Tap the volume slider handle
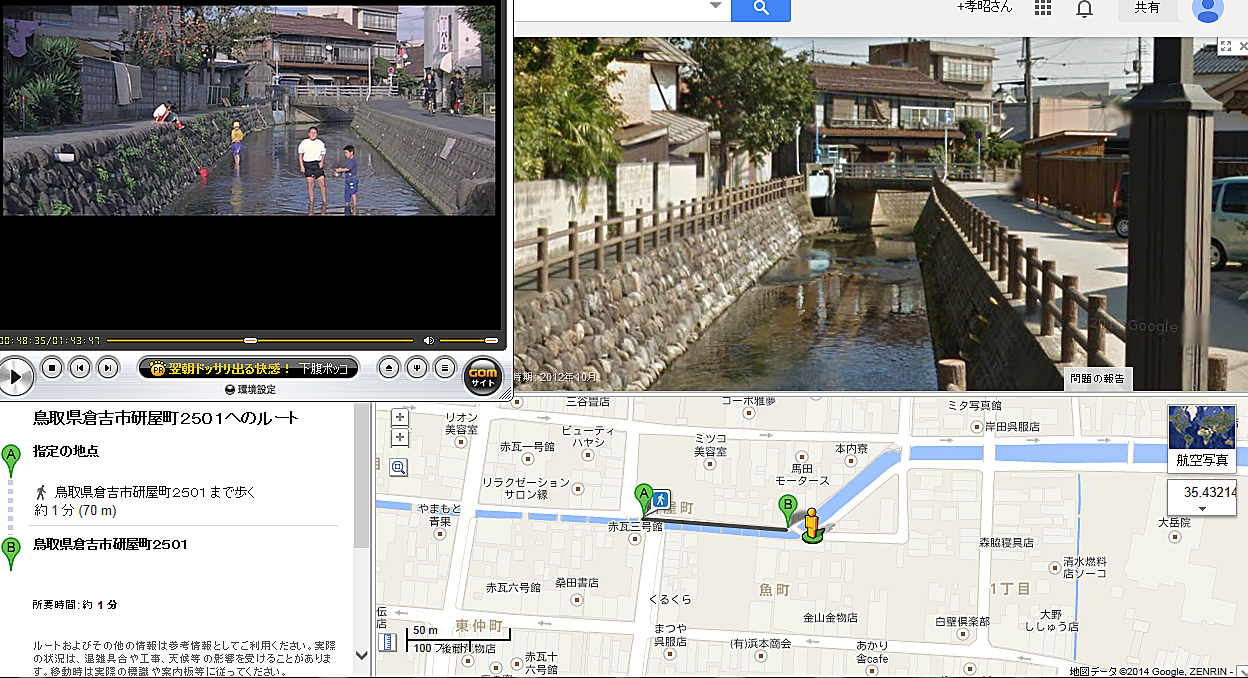The height and width of the screenshot is (678, 1248). pos(490,341)
